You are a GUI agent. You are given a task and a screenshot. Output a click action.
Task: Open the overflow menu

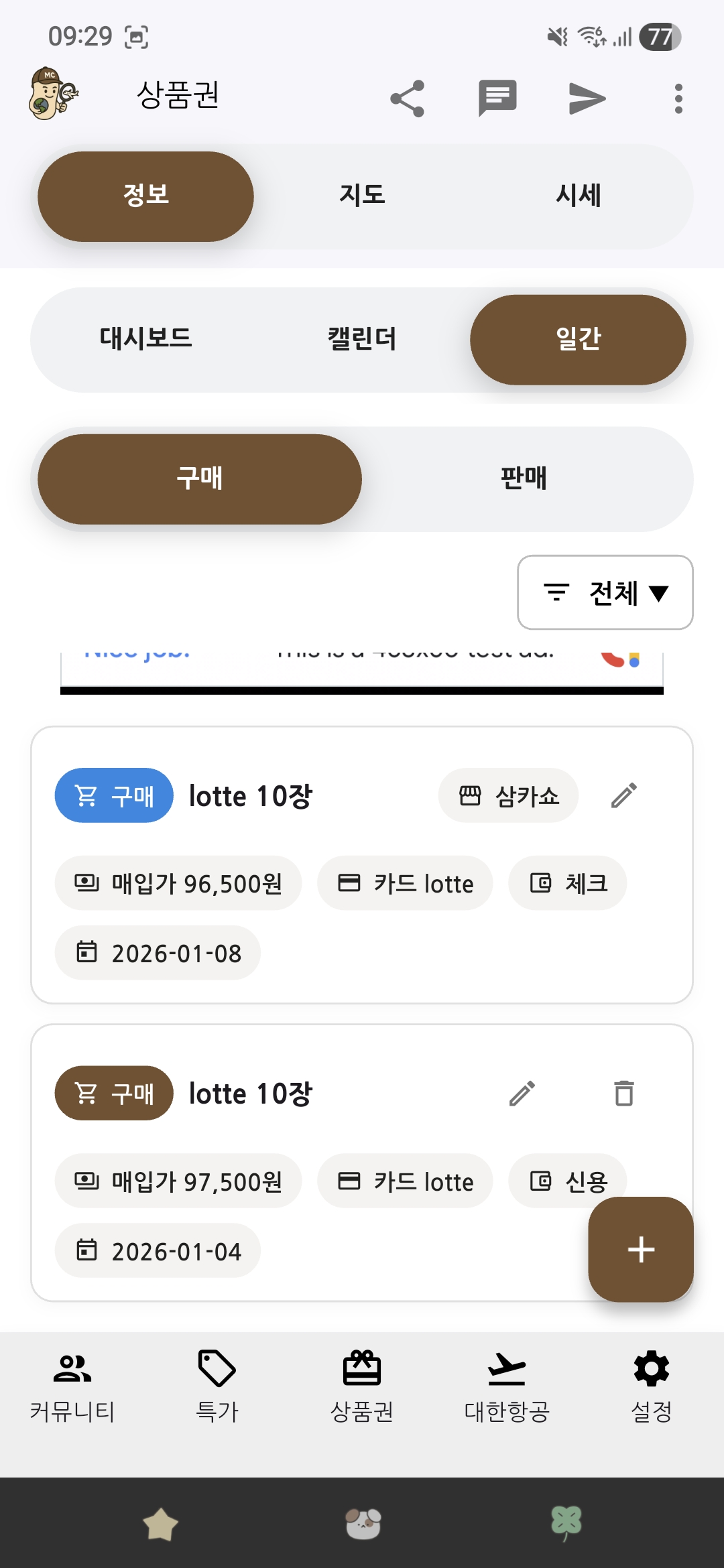678,99
